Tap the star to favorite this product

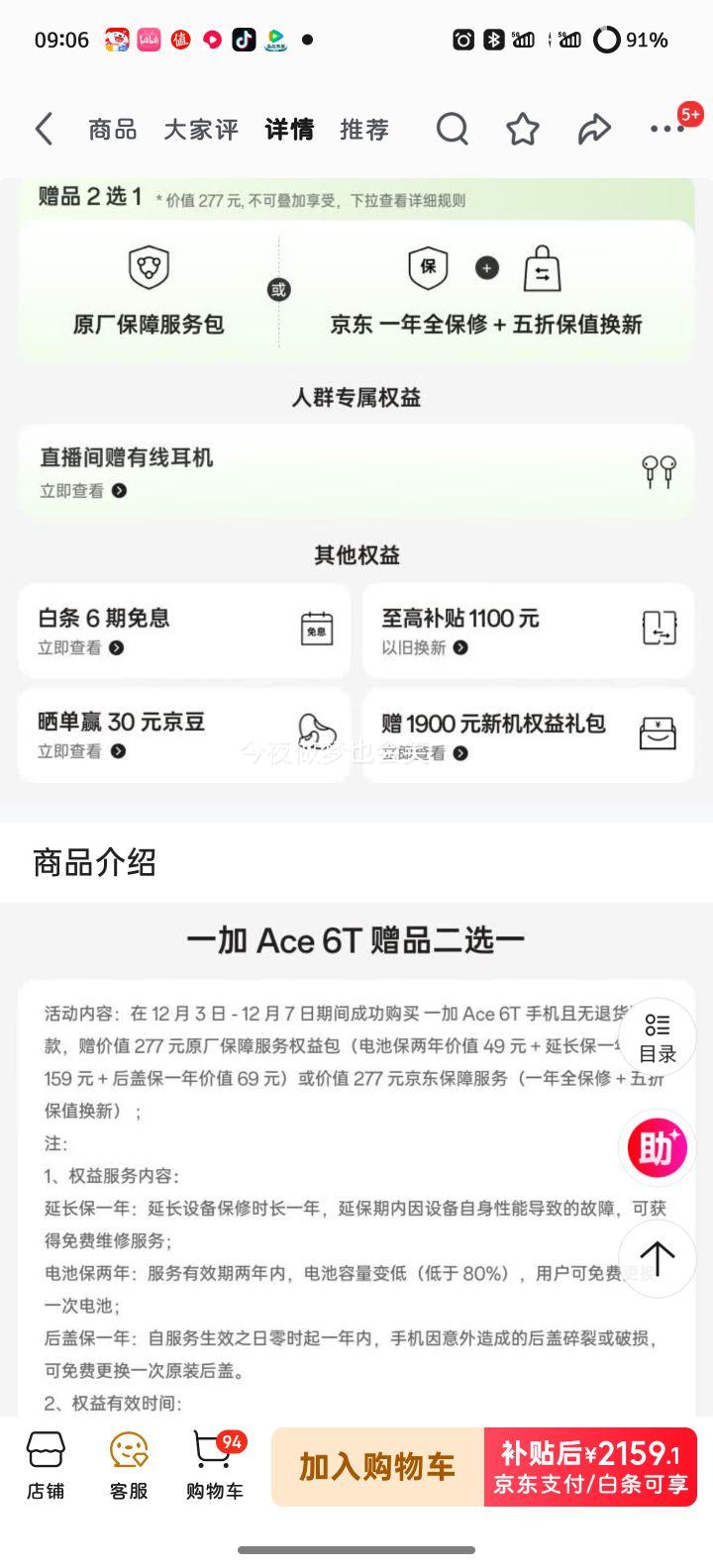tap(523, 129)
